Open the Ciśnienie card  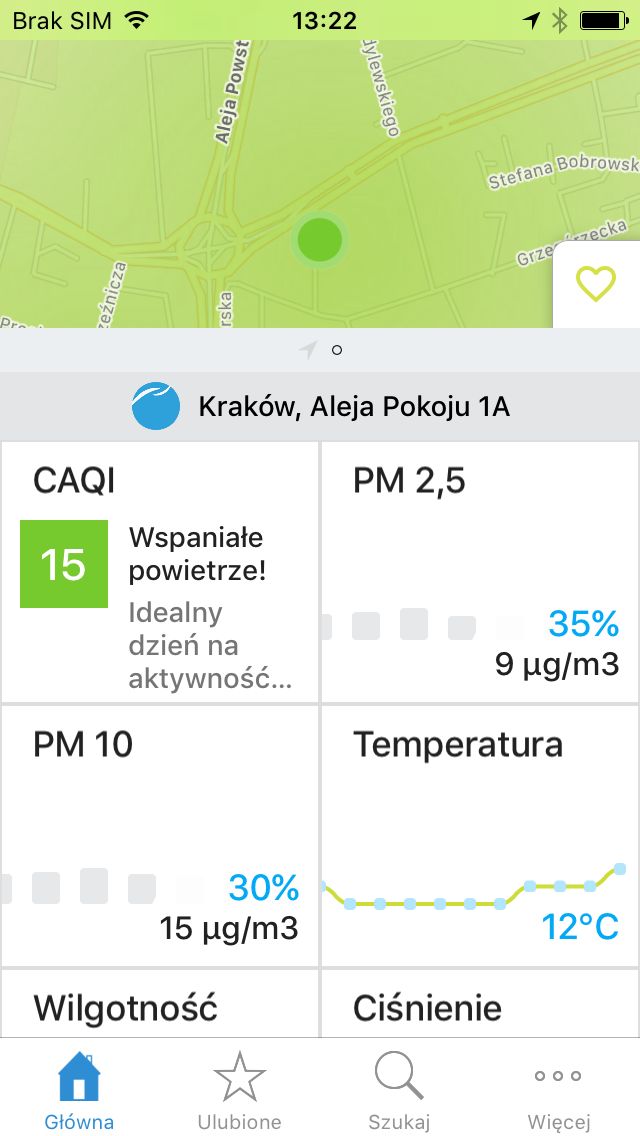(481, 1003)
